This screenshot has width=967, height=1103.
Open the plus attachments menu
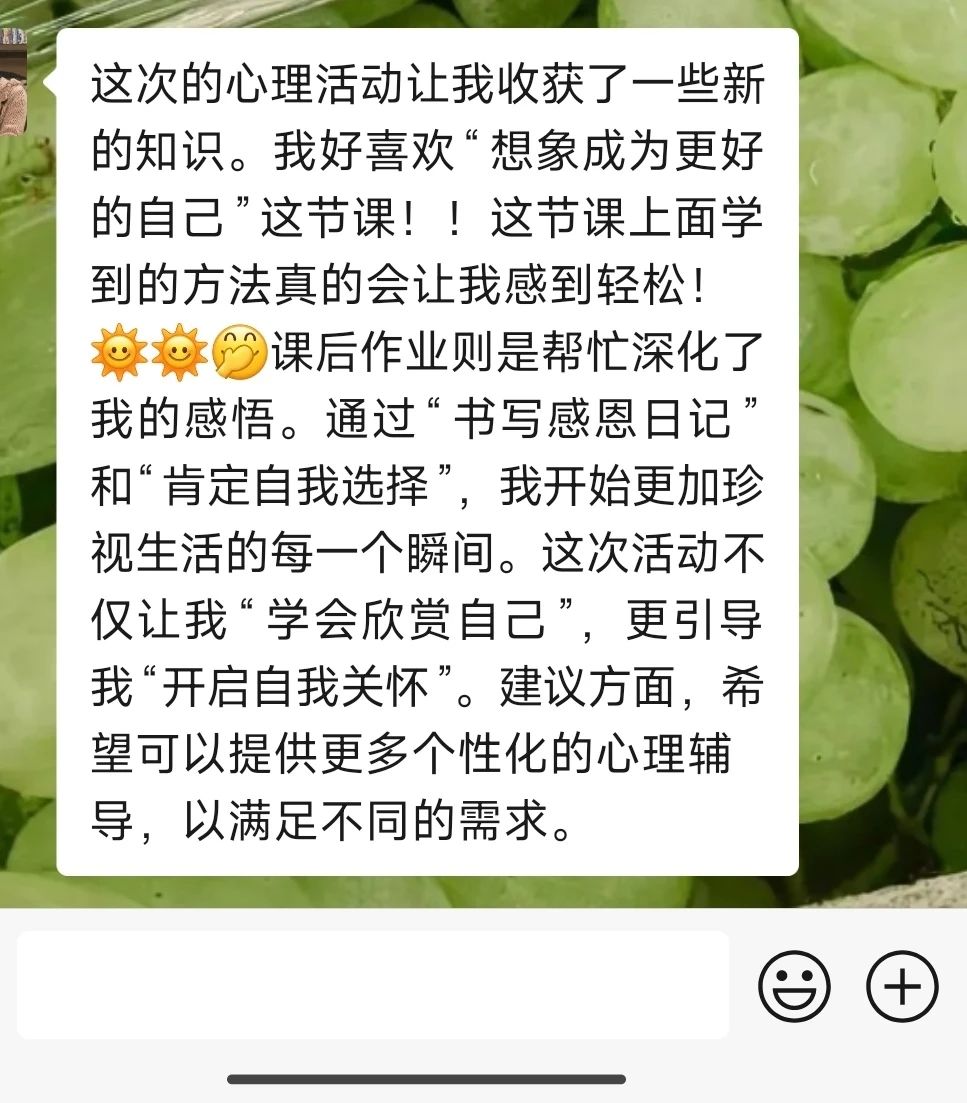pos(901,986)
